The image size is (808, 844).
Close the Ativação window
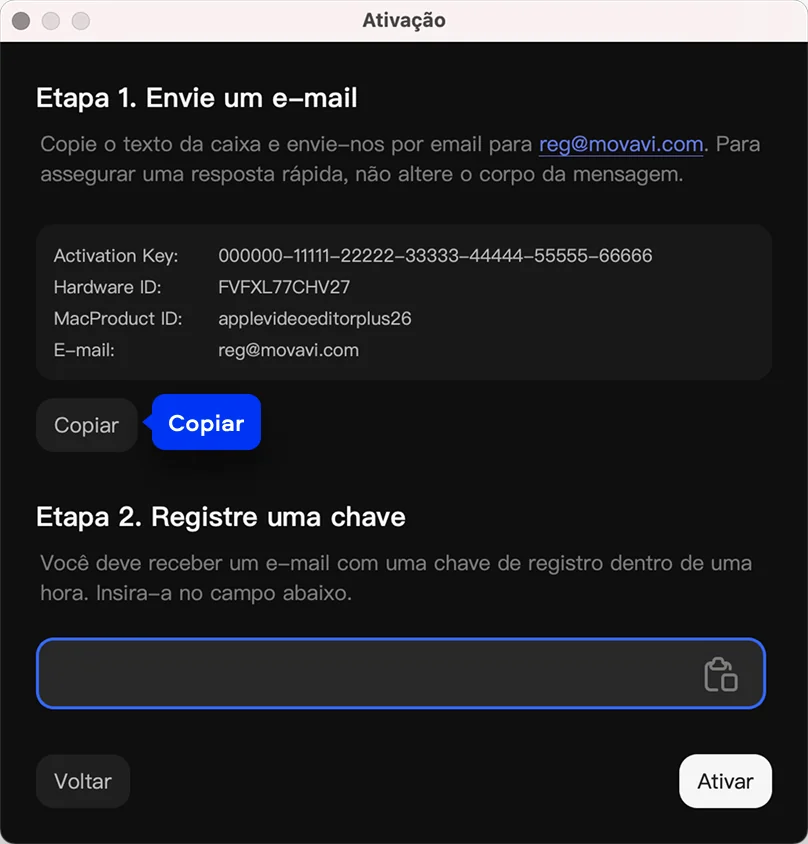[x=21, y=21]
